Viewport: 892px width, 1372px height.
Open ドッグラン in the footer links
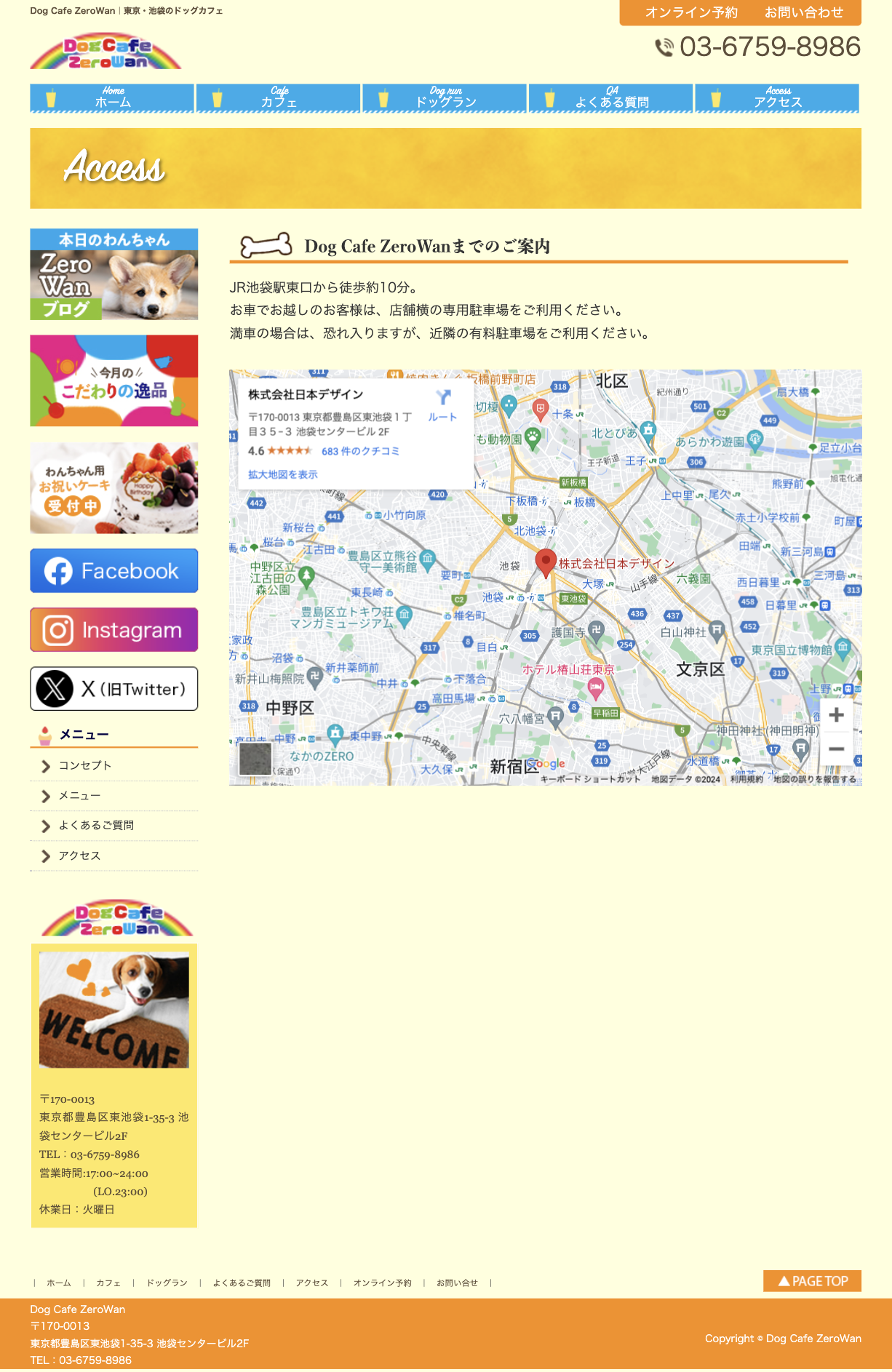click(167, 1283)
